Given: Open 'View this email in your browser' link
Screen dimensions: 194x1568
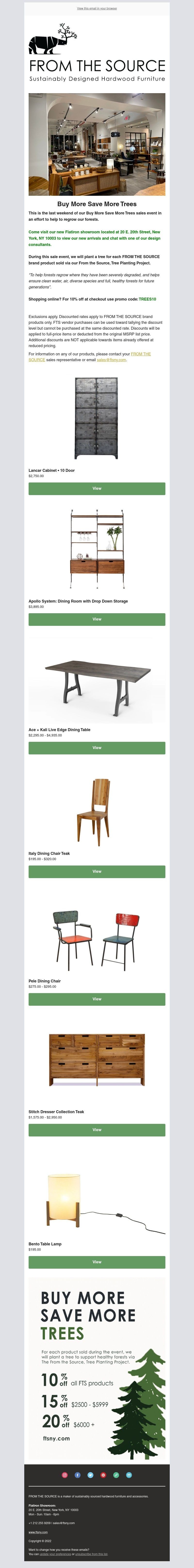Looking at the screenshot, I should point(97,8).
